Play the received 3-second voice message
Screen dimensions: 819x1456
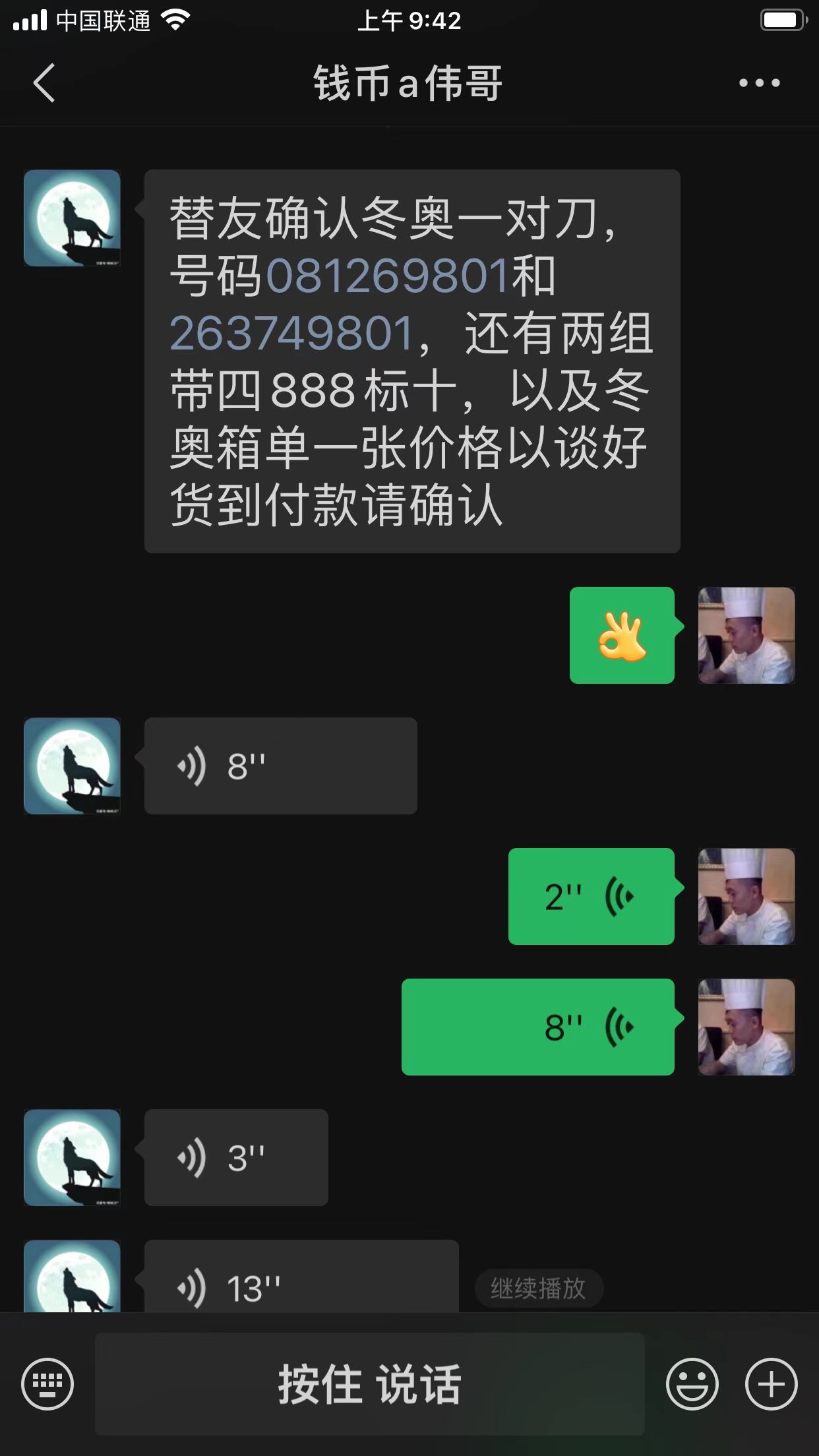(x=236, y=1157)
